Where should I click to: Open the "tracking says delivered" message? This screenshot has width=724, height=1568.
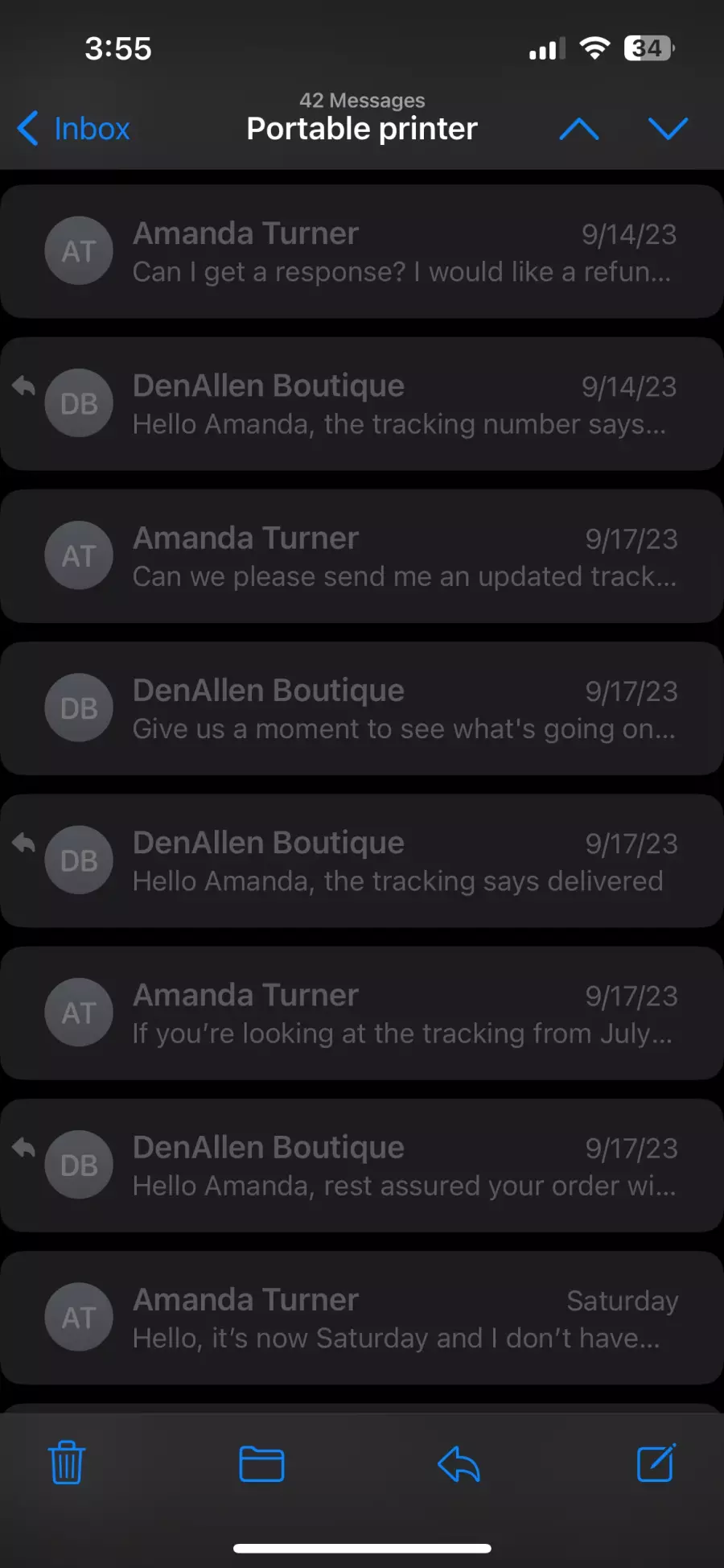click(362, 861)
